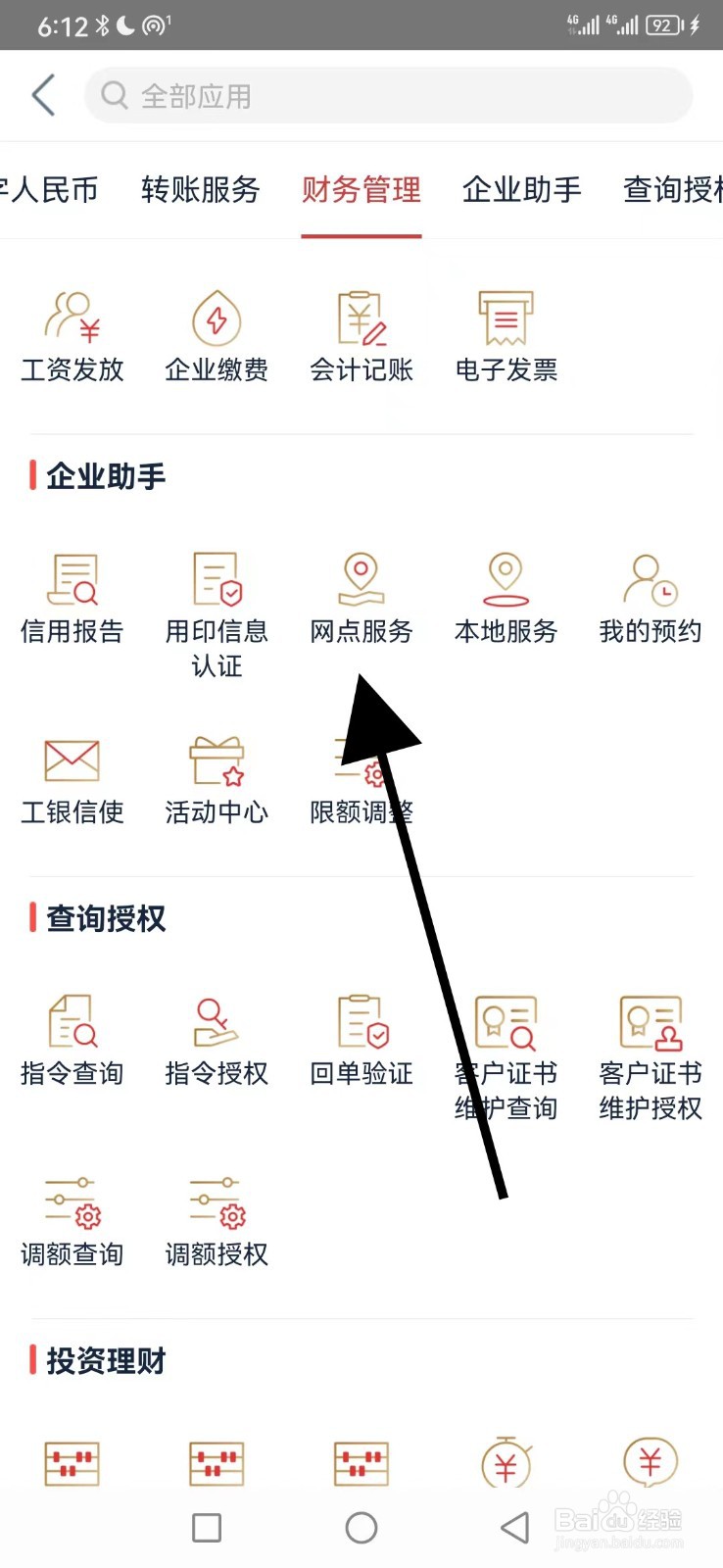Open 我的预约 my appointments

click(x=649, y=593)
